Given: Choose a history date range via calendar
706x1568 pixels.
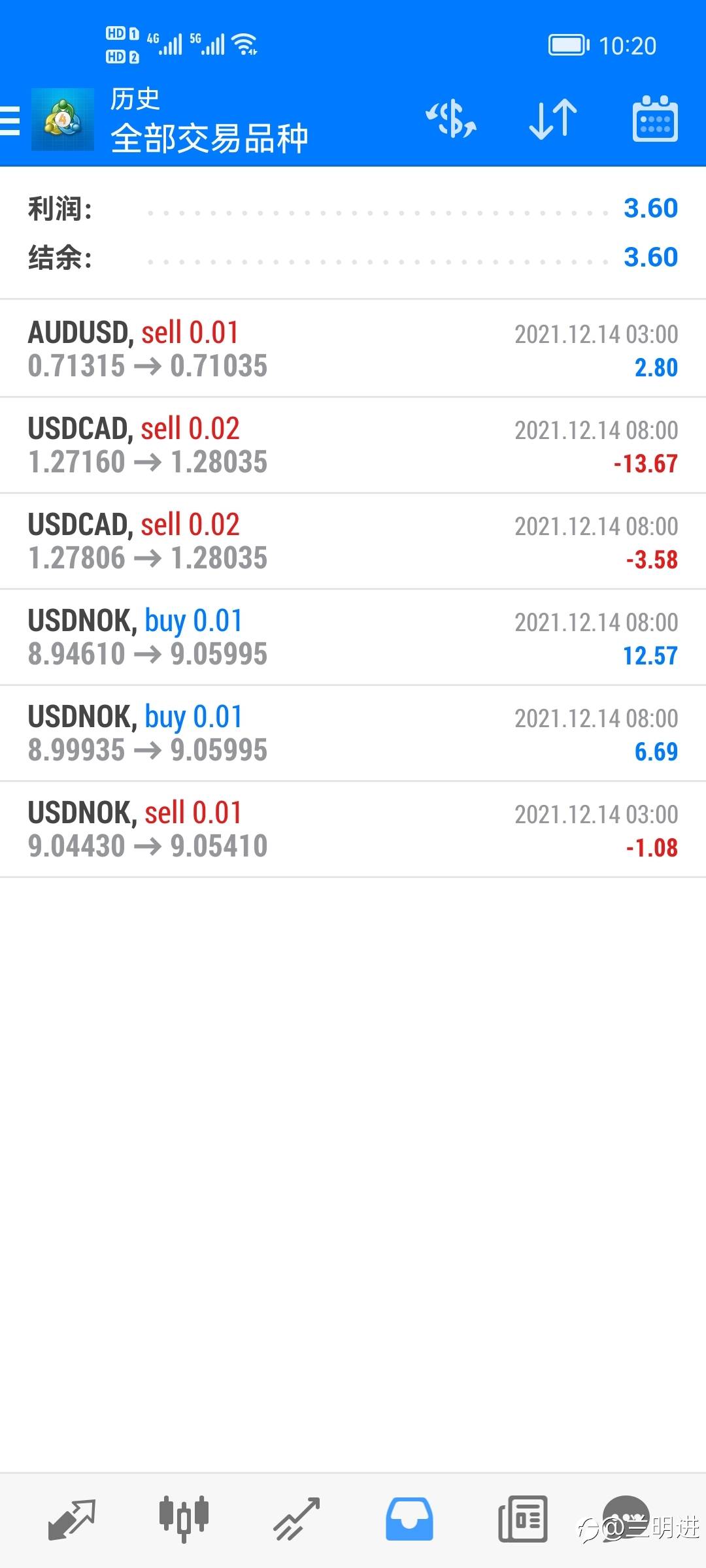Looking at the screenshot, I should (655, 120).
